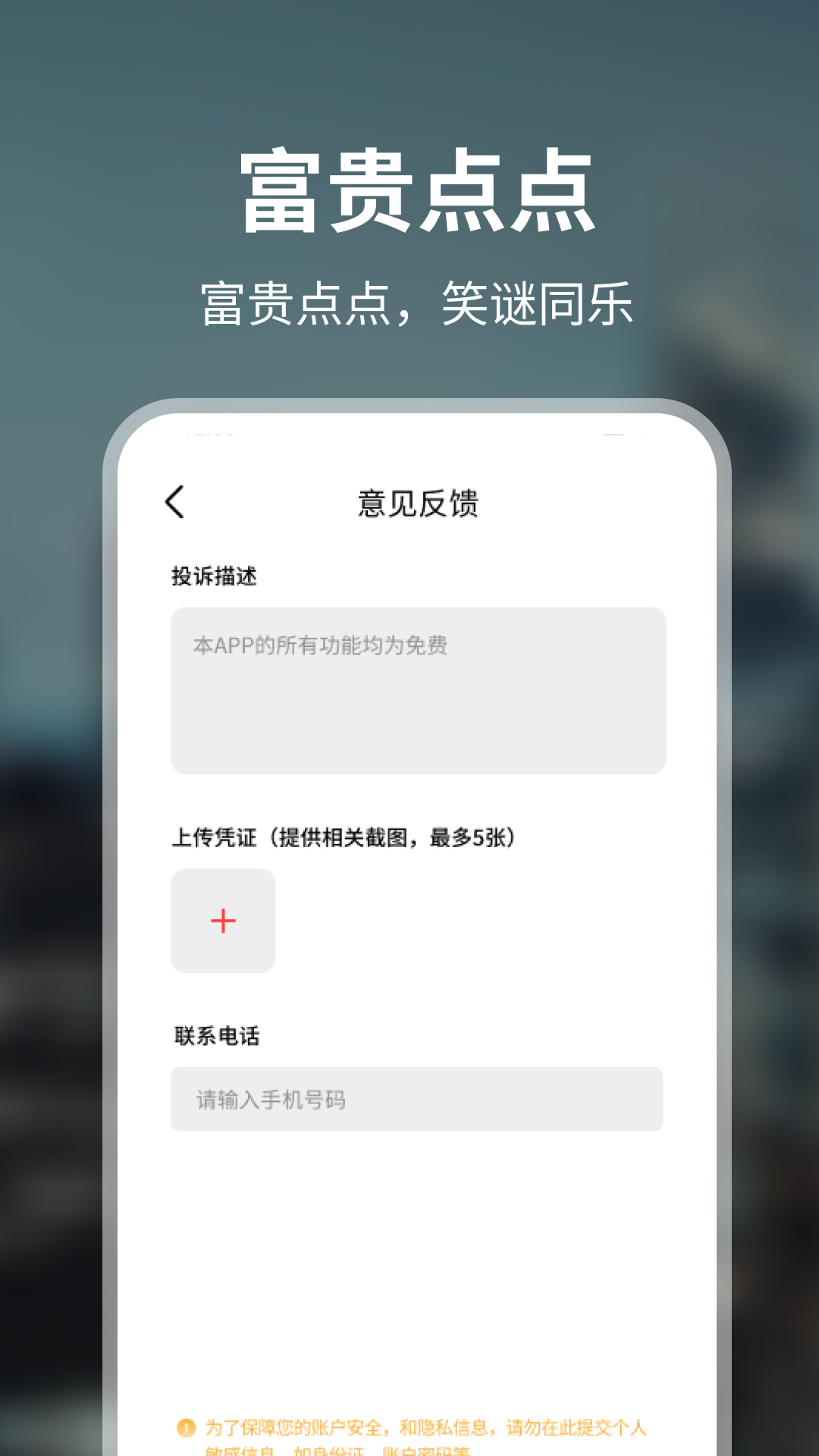The image size is (819, 1456).
Task: Click the phone number entry box
Action: (417, 1100)
